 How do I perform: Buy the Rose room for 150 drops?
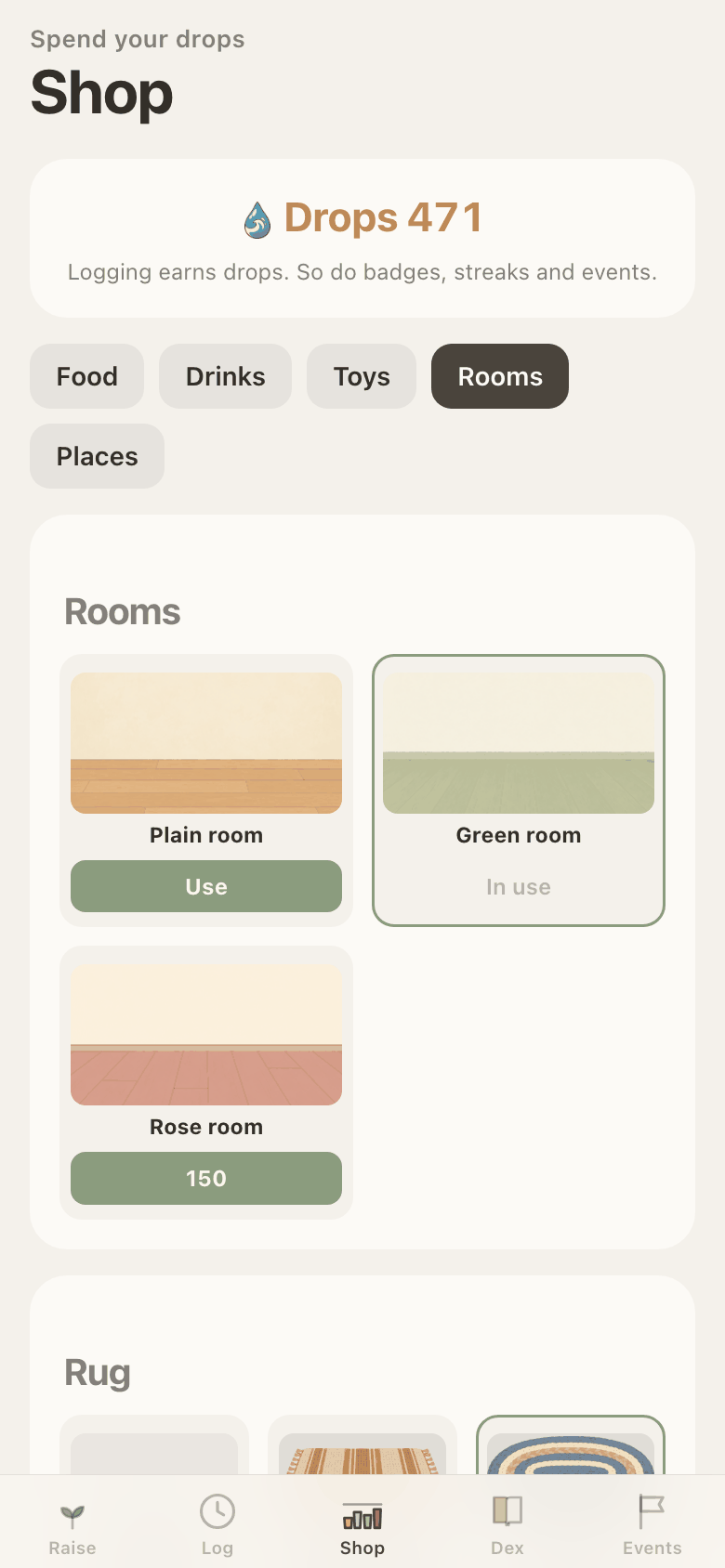(x=206, y=1178)
